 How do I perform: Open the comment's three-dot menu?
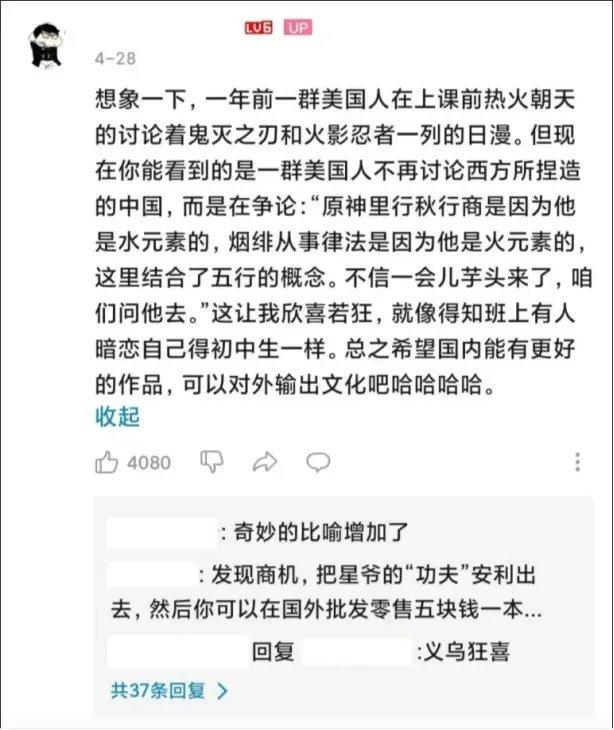(577, 462)
